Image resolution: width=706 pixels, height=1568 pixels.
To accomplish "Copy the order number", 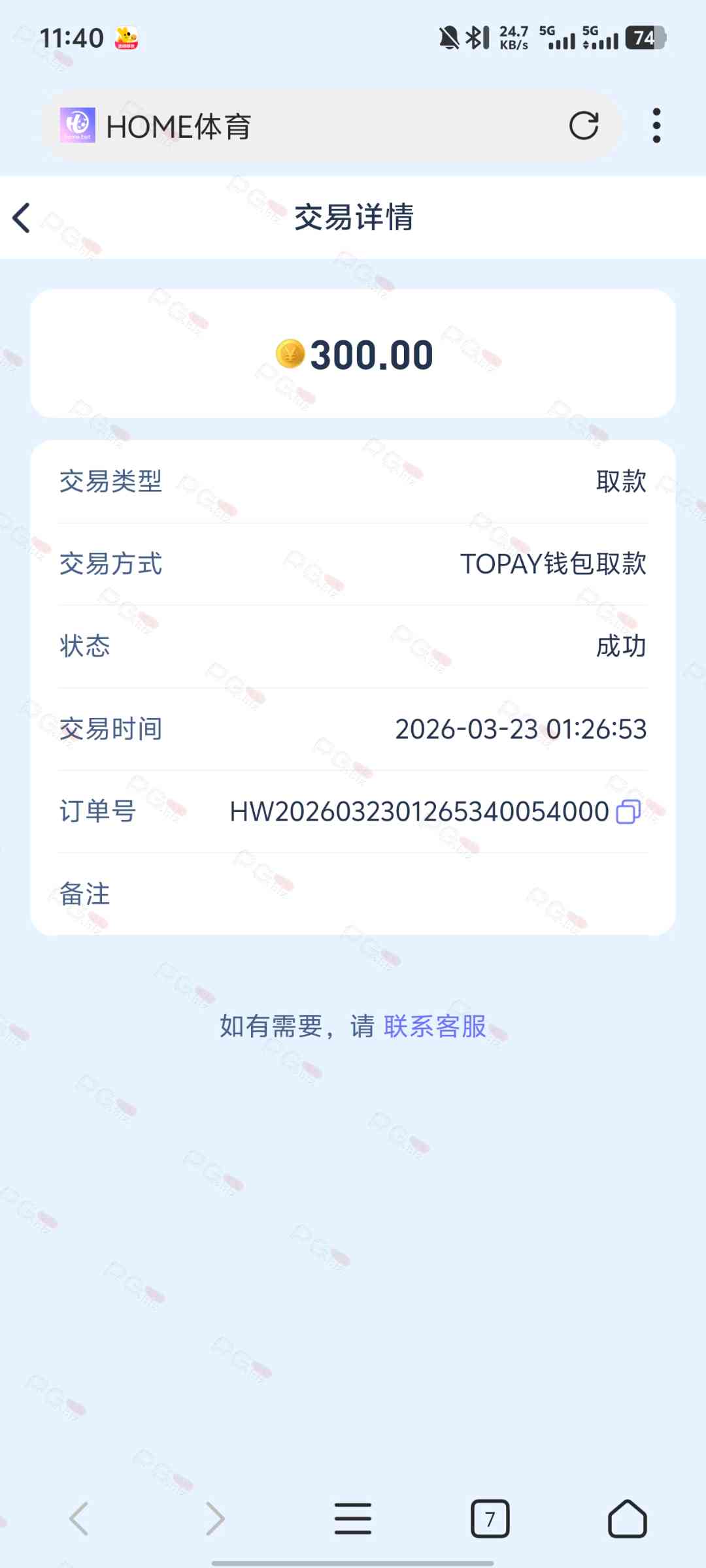I will point(628,811).
